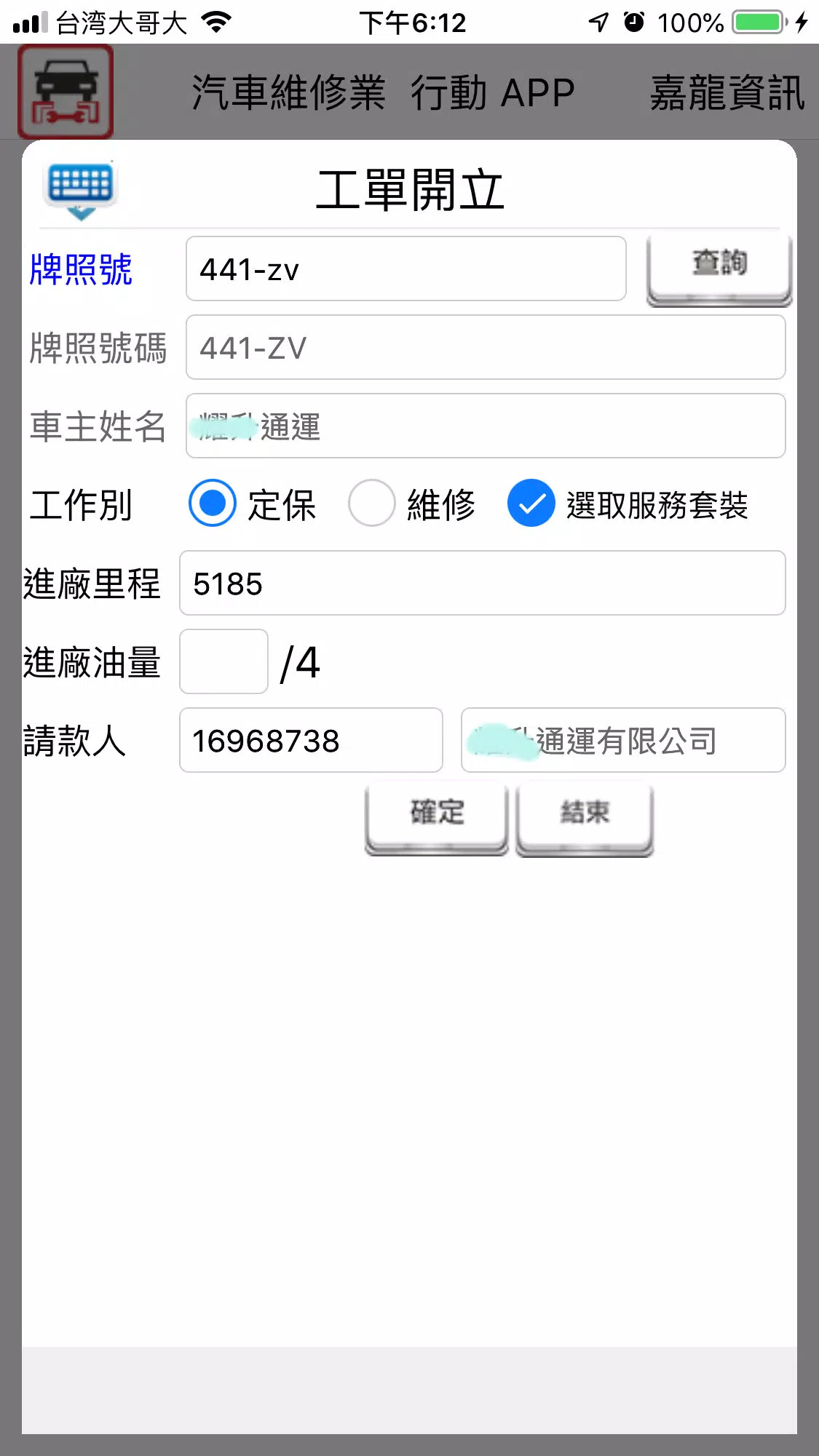Tap the 確定 confirm button
819x1456 pixels.
tap(435, 813)
